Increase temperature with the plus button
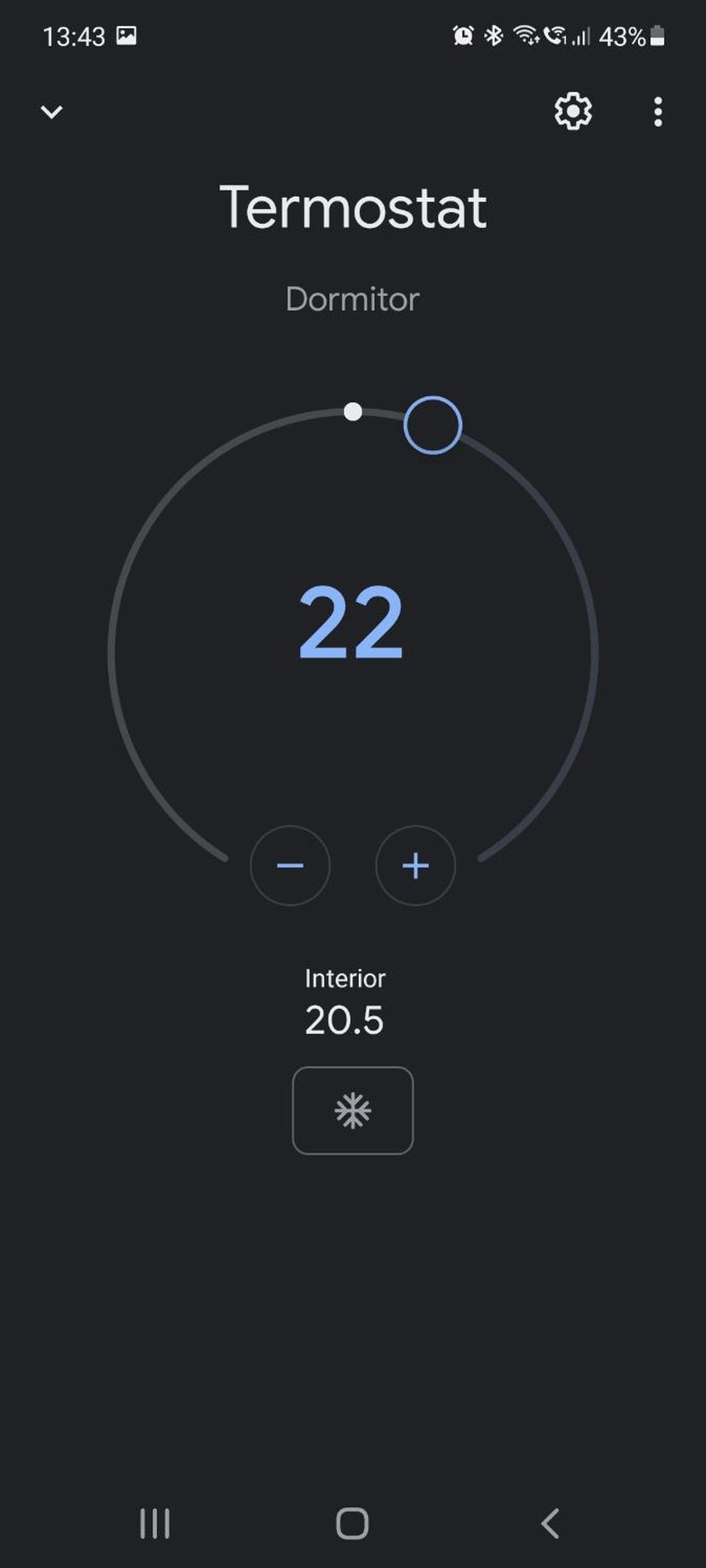This screenshot has height=1568, width=706. click(x=416, y=866)
